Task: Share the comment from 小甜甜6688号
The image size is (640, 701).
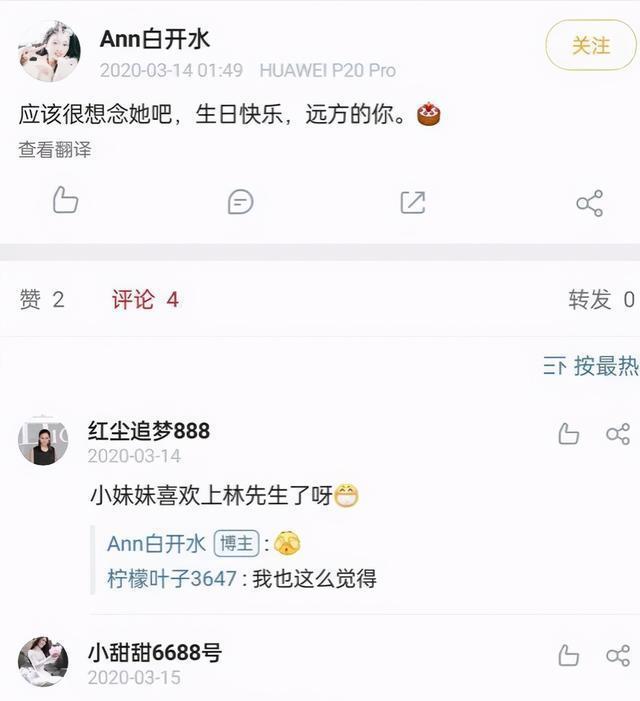Action: (x=618, y=656)
